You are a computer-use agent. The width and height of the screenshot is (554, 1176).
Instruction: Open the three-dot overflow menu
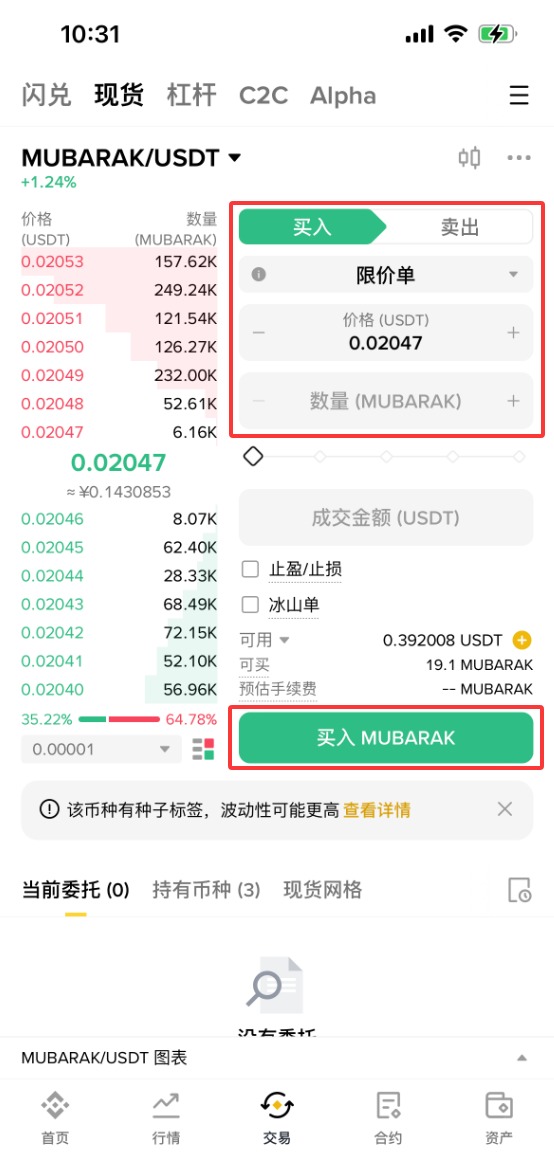[519, 158]
